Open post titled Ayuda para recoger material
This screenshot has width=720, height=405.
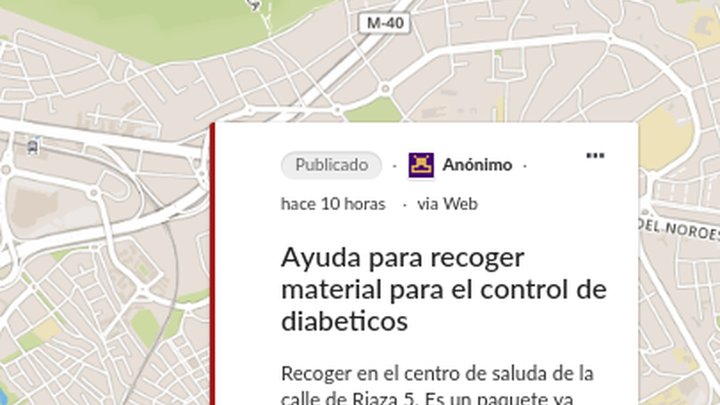(x=444, y=290)
